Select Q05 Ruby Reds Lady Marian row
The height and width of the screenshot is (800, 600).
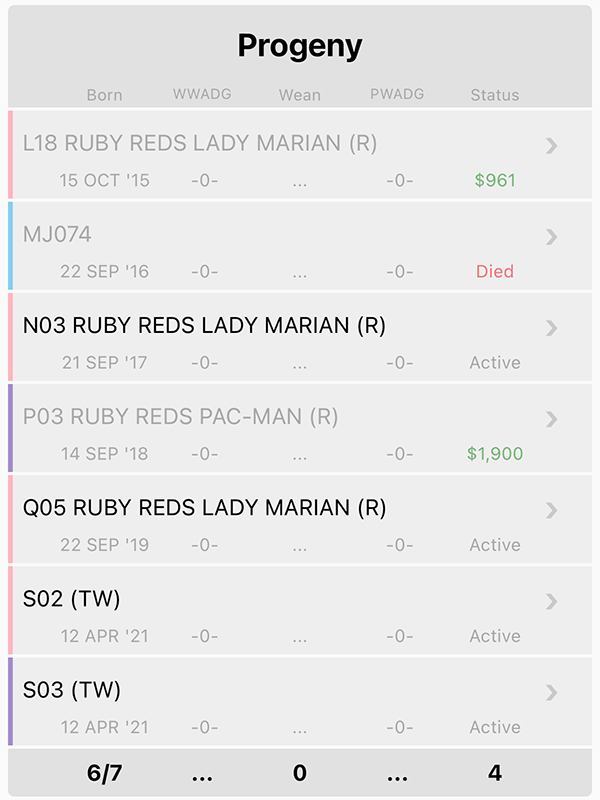[300, 519]
